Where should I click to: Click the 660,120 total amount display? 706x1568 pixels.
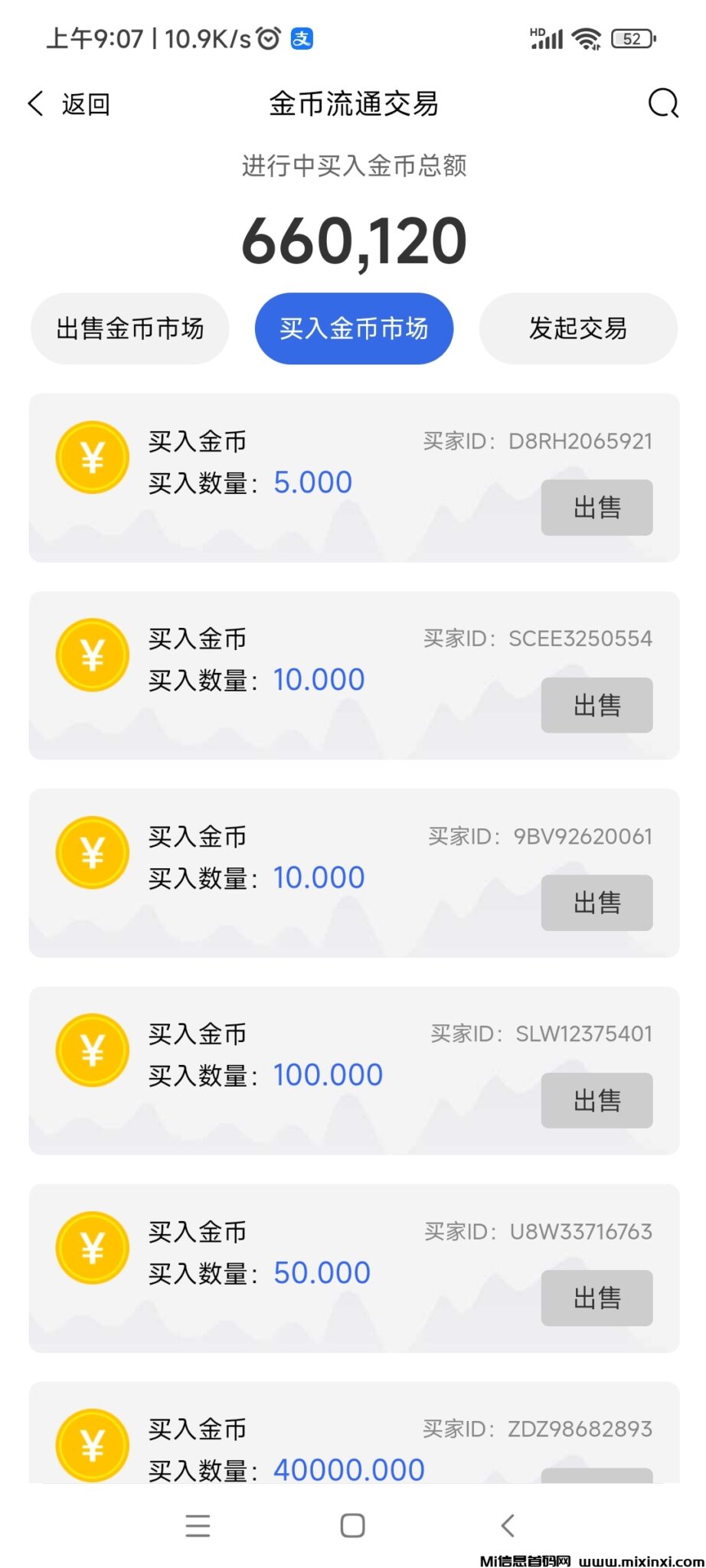[x=353, y=239]
